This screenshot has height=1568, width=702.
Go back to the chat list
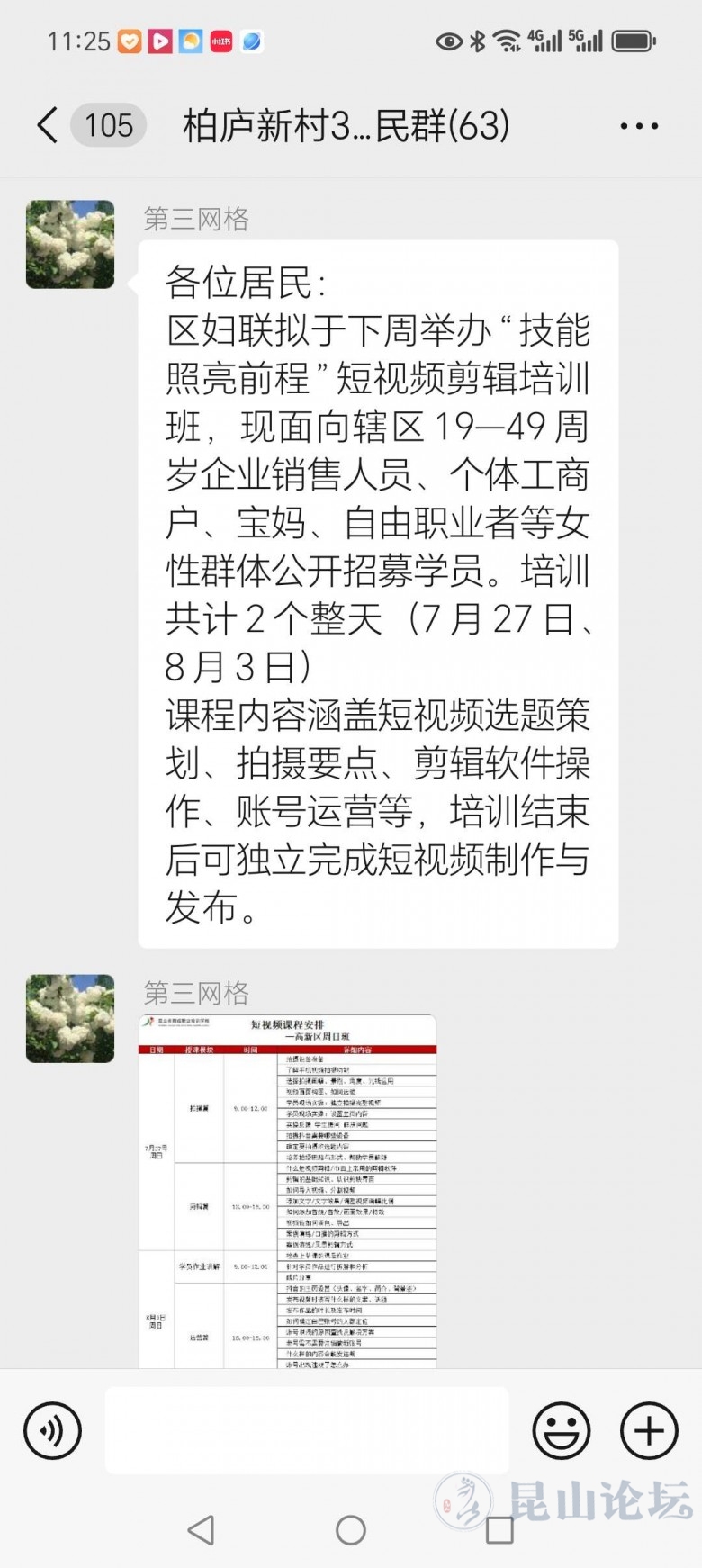pos(48,125)
